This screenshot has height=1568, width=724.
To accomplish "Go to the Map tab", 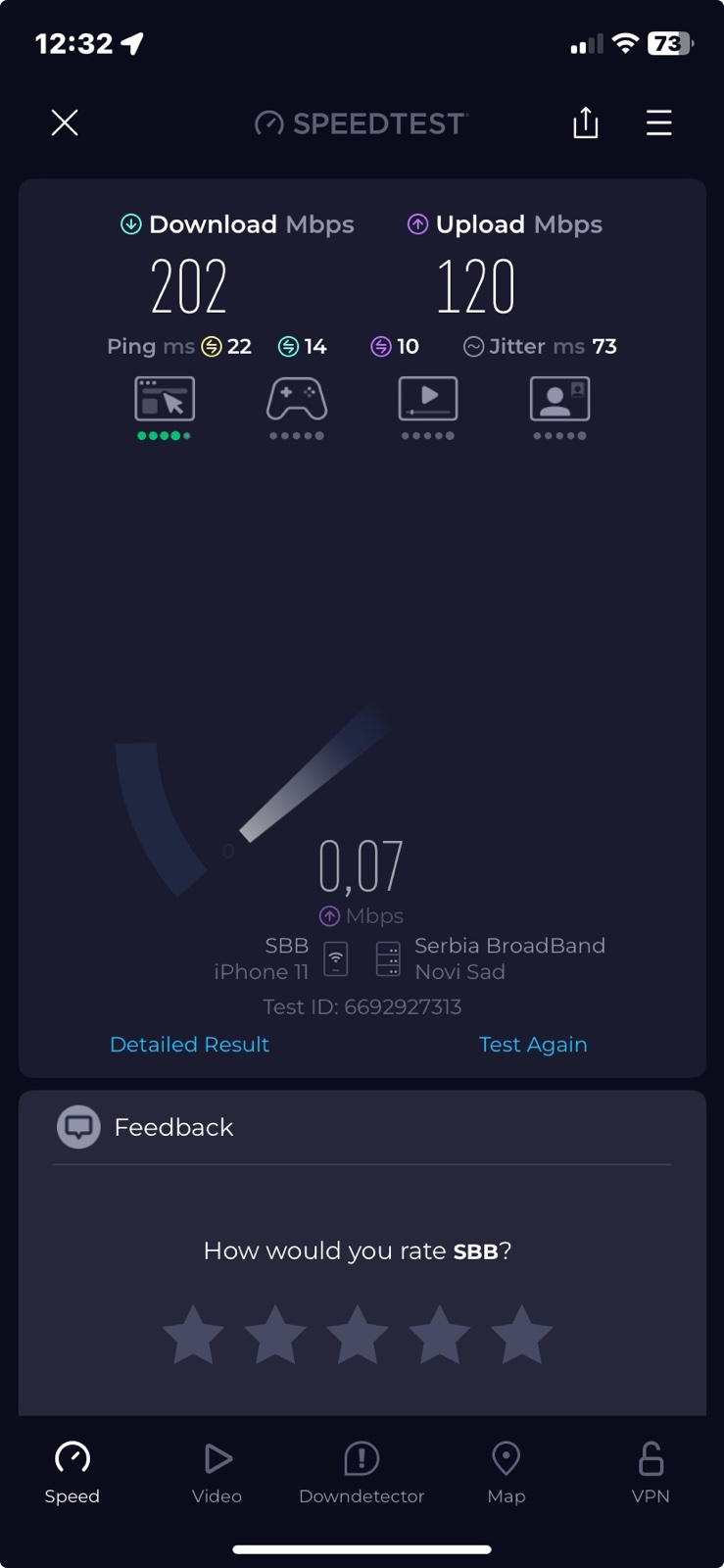I will pos(506,1472).
